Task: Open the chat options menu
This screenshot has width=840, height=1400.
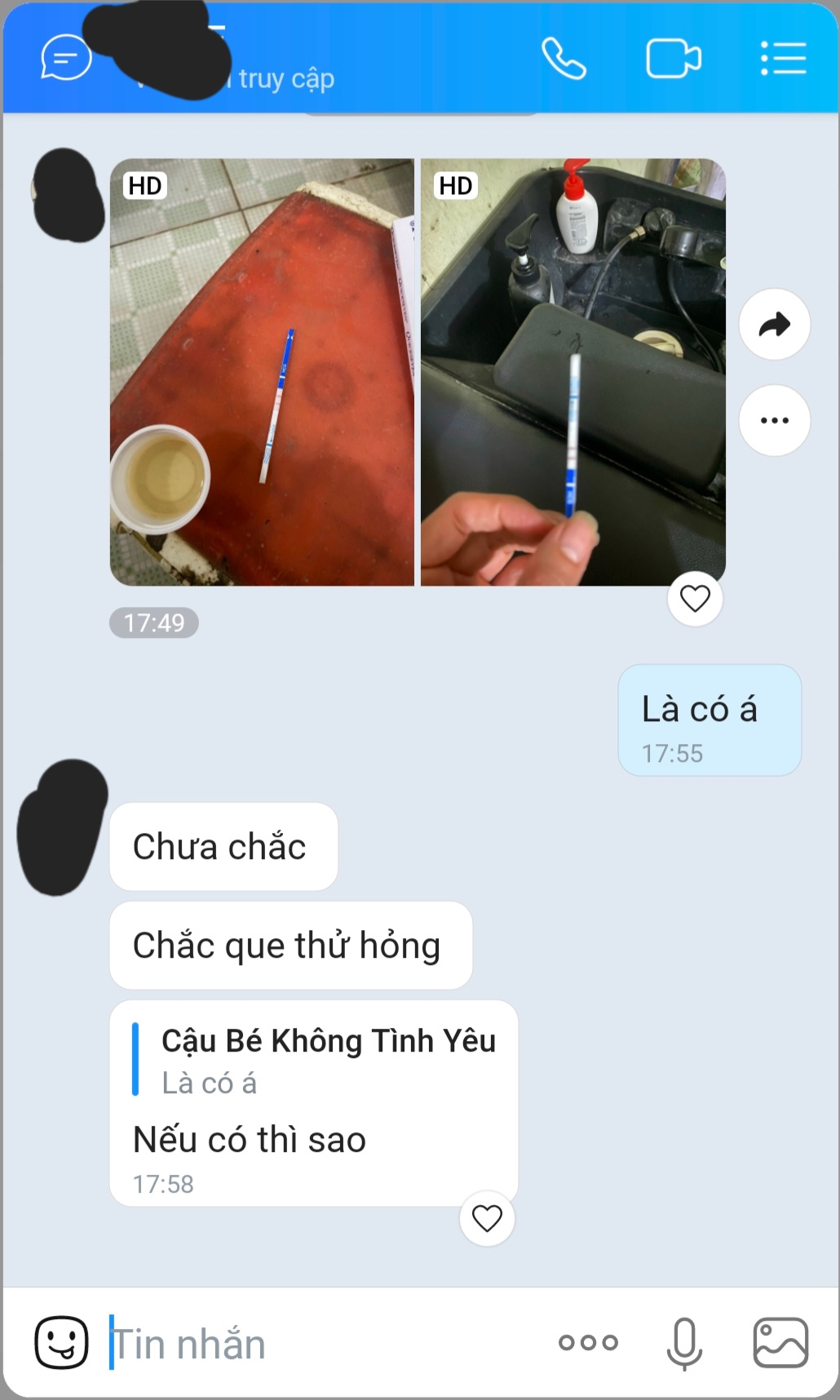Action: coord(783,59)
